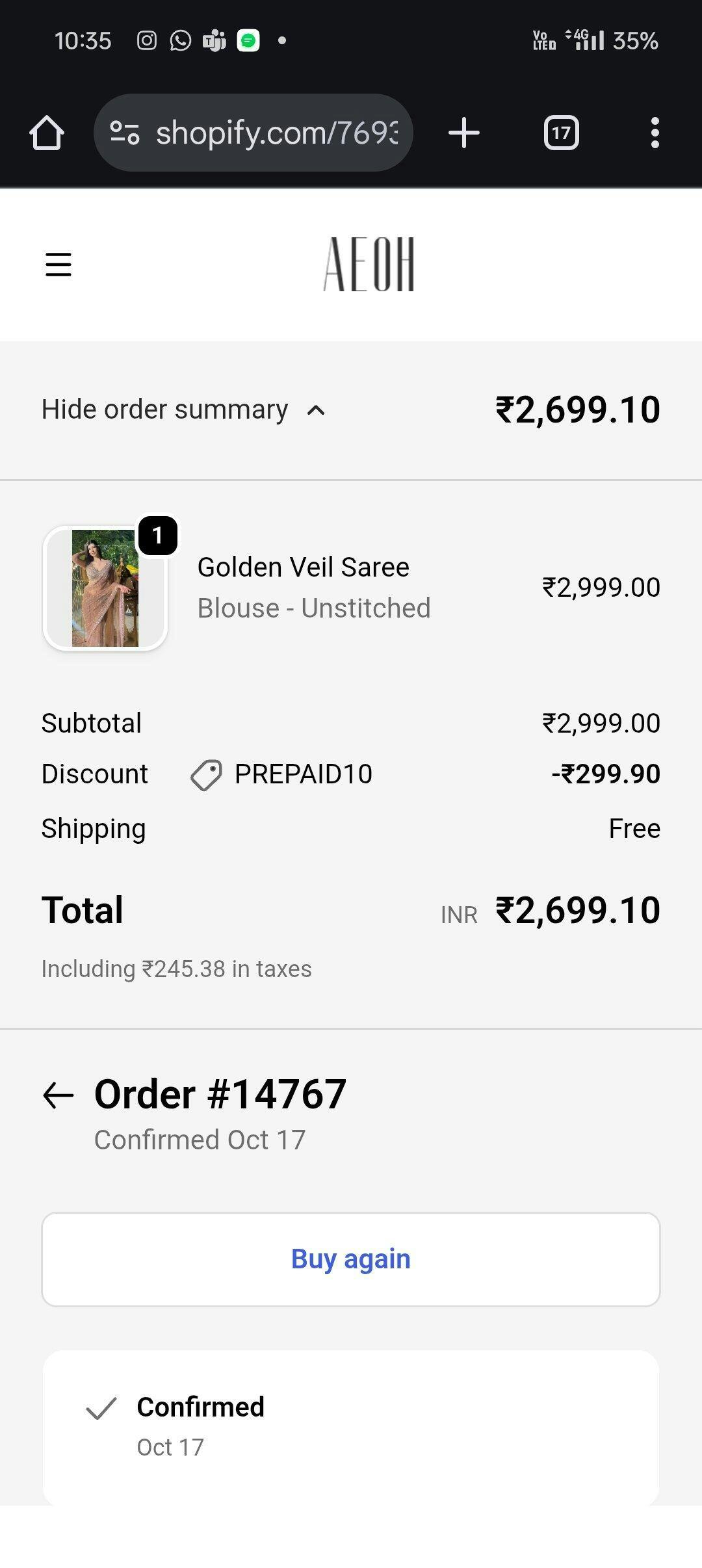Open the browser home page

[47, 133]
